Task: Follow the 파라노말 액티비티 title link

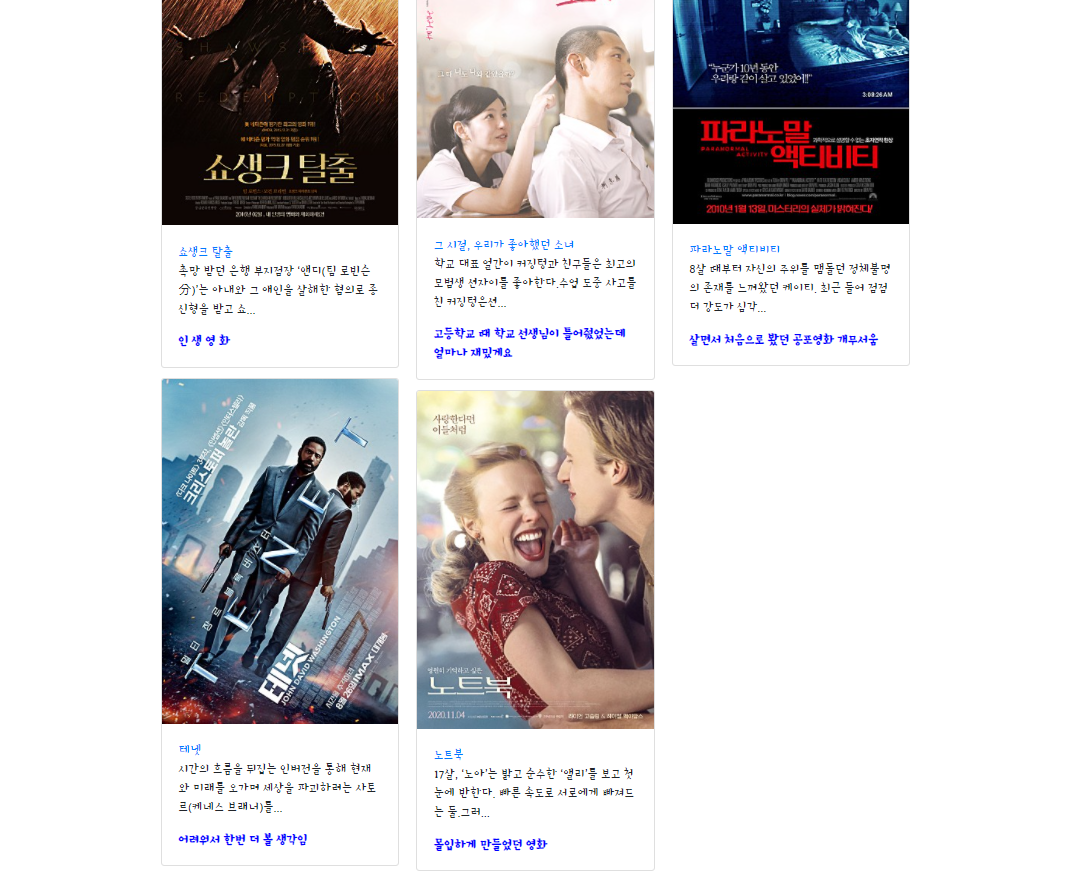Action: click(x=735, y=249)
